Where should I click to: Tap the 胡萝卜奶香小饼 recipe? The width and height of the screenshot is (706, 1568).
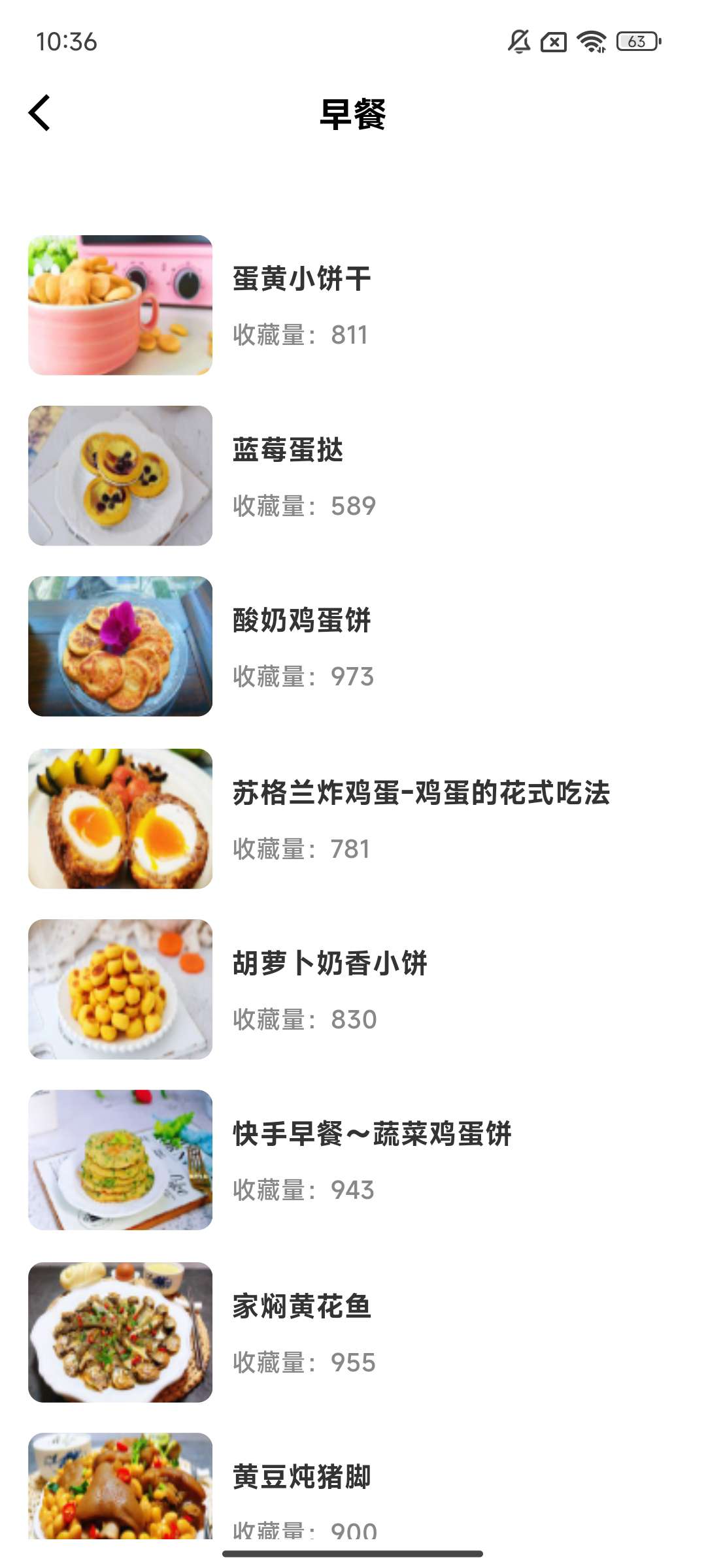point(329,964)
